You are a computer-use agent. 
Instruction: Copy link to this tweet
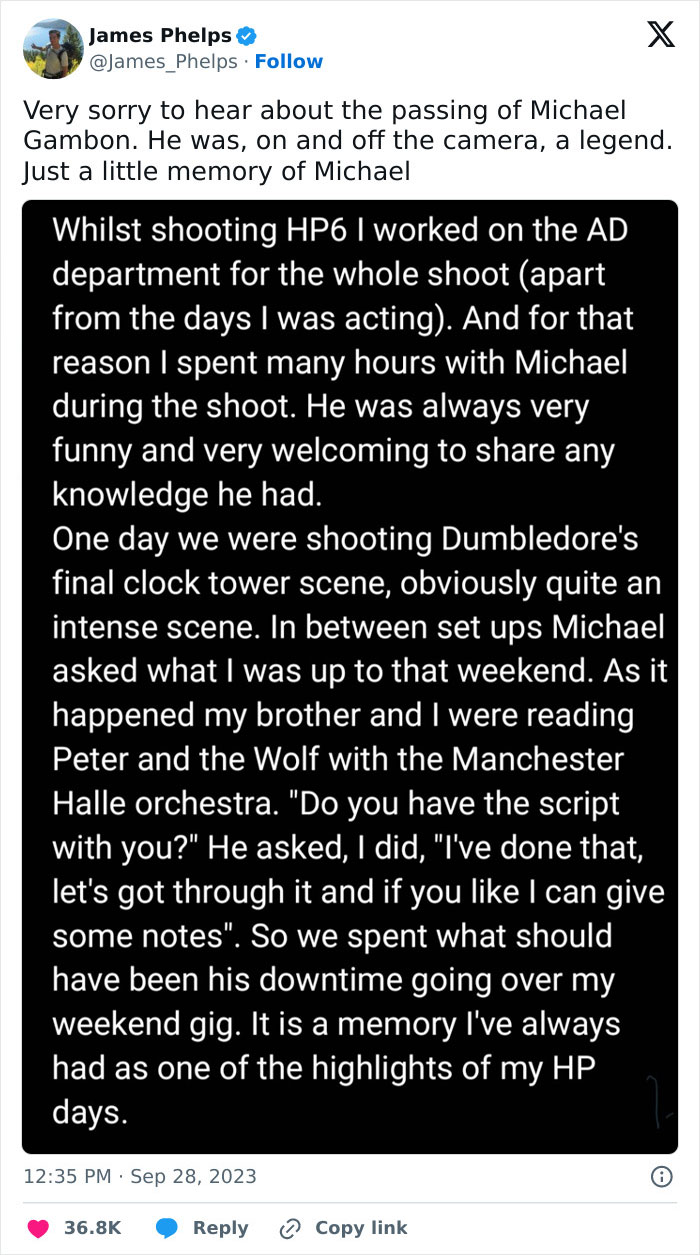point(345,1228)
